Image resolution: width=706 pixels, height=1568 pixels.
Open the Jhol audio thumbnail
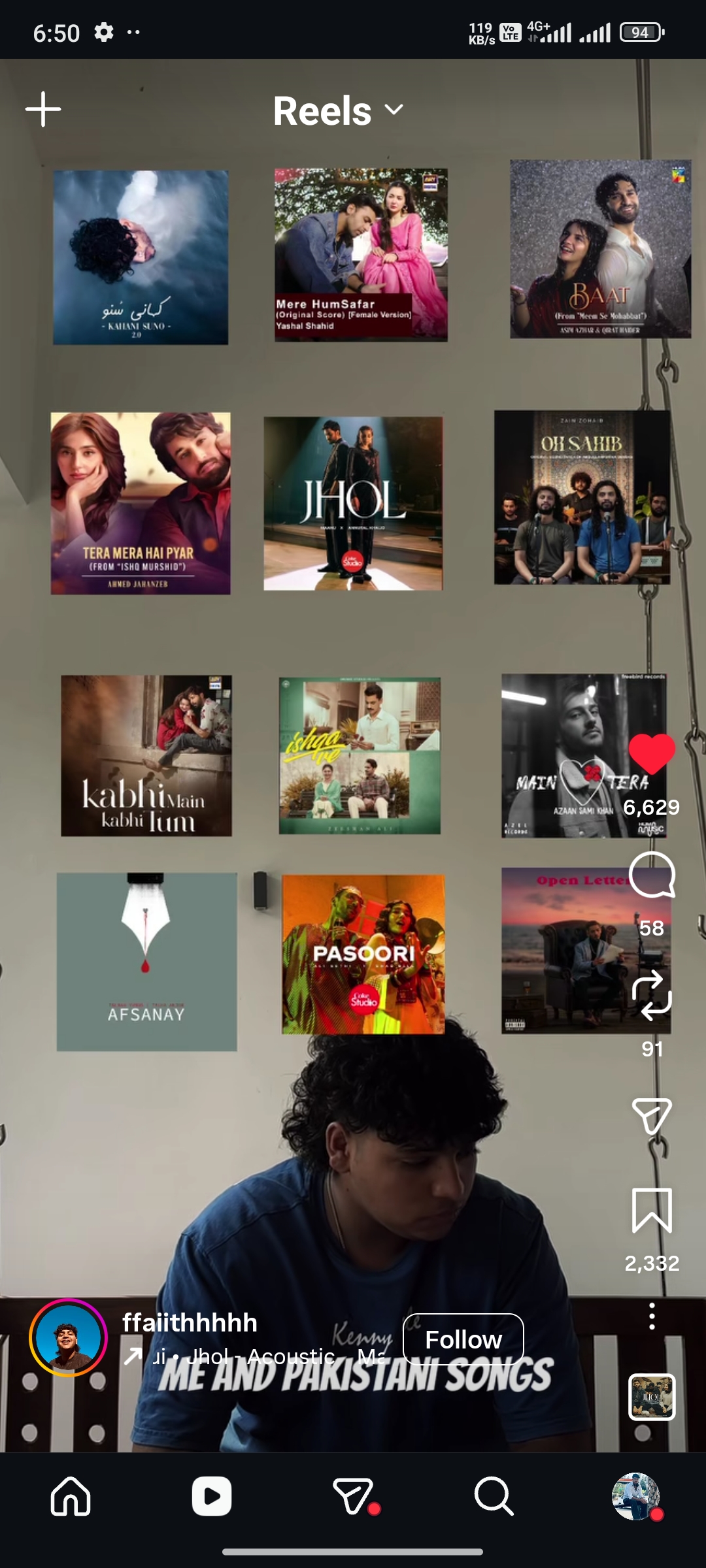(652, 1397)
